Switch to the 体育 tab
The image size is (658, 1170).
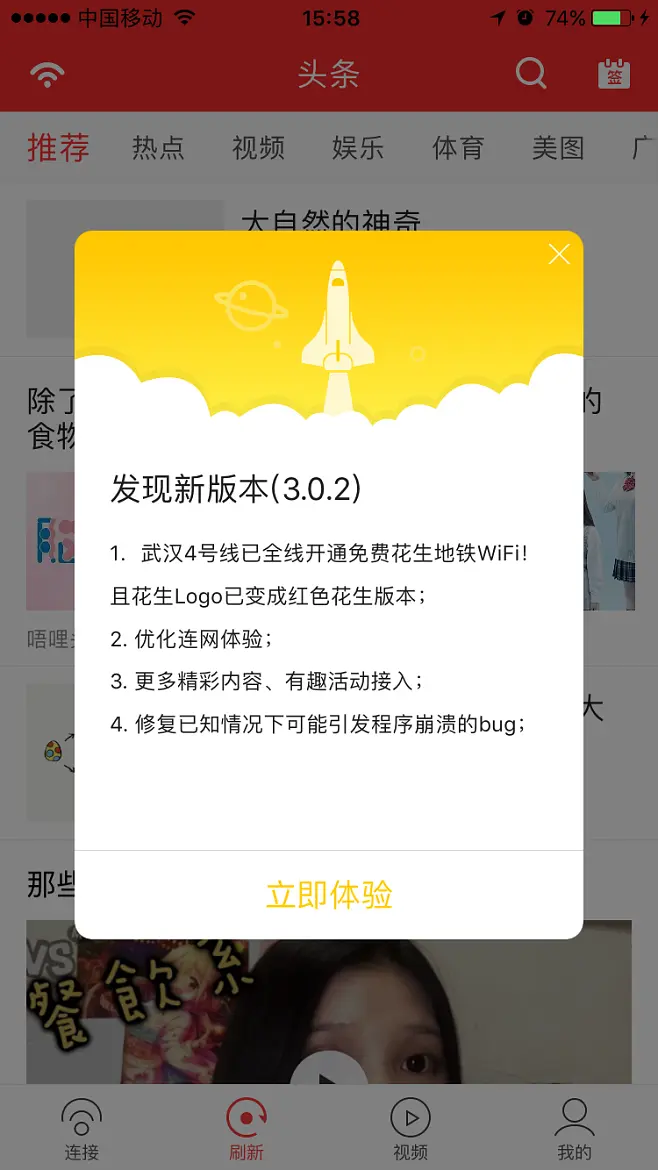point(458,148)
